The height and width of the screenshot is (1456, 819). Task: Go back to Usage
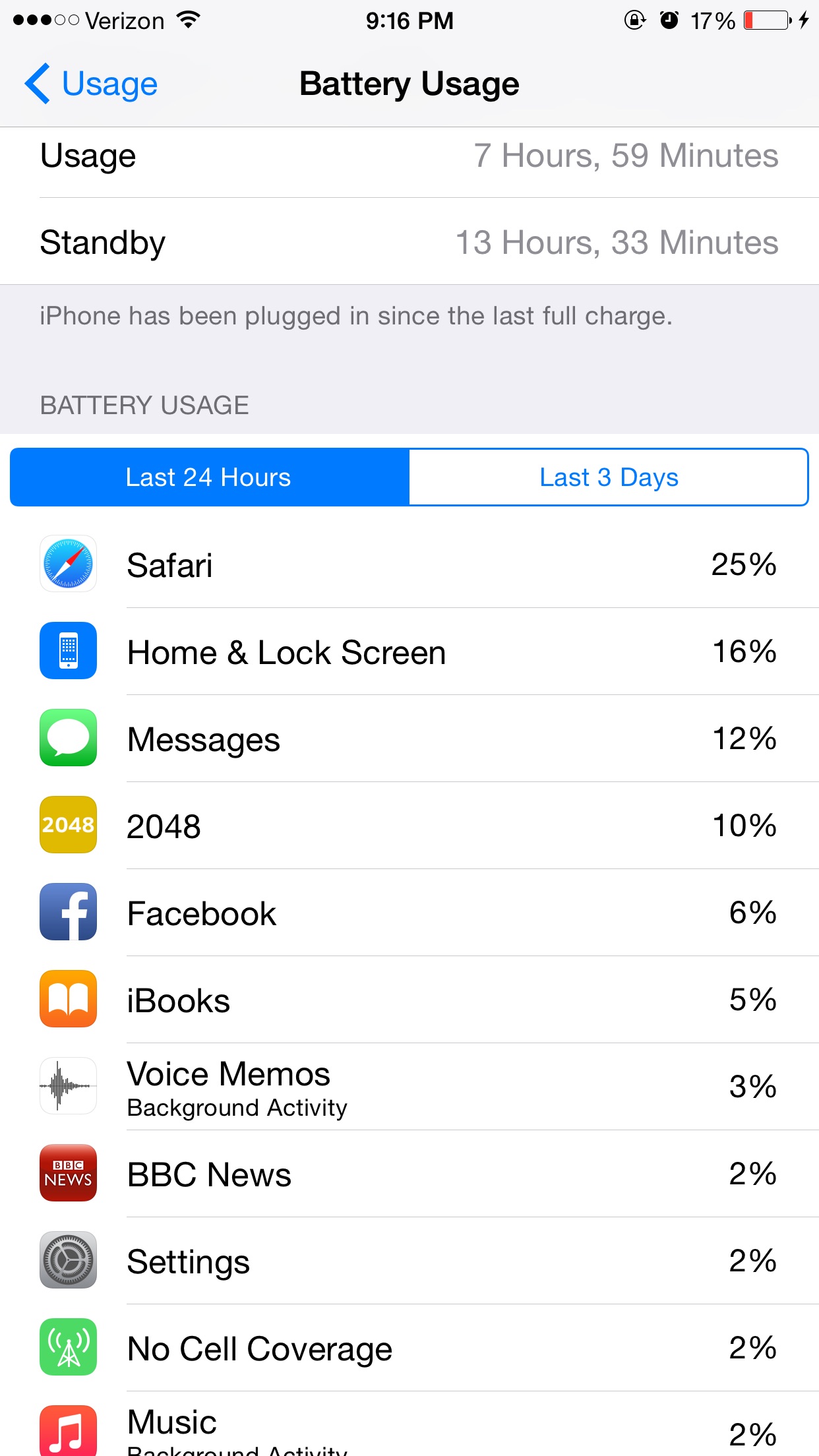click(91, 84)
